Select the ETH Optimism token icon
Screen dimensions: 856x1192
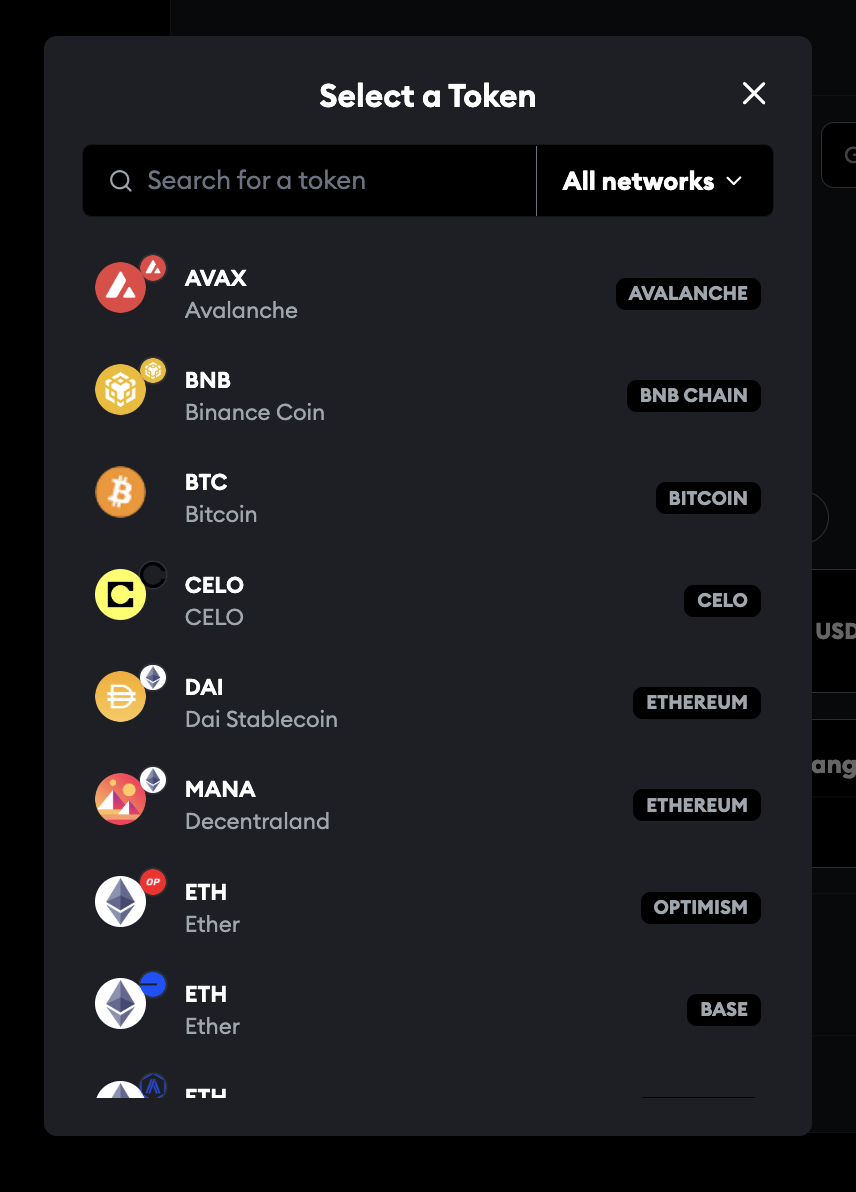[120, 899]
